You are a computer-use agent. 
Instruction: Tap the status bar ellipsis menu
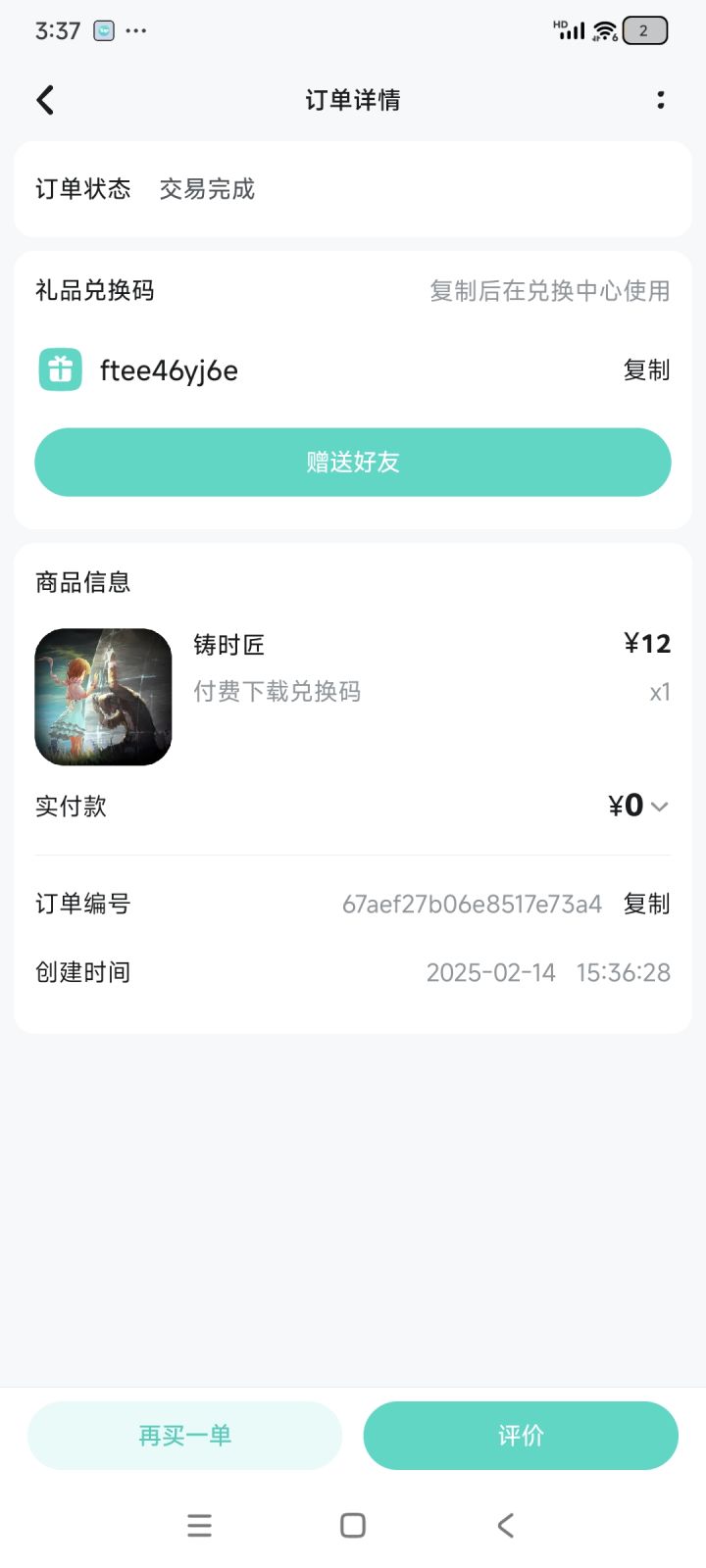point(136,30)
